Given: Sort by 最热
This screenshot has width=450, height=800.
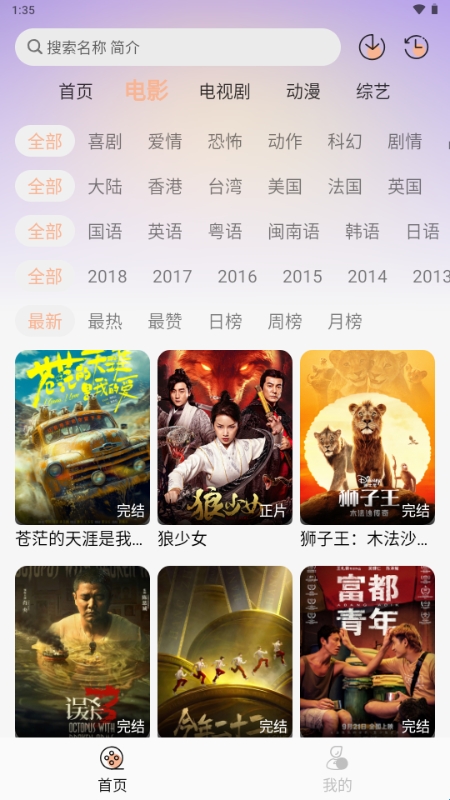Looking at the screenshot, I should tap(105, 321).
